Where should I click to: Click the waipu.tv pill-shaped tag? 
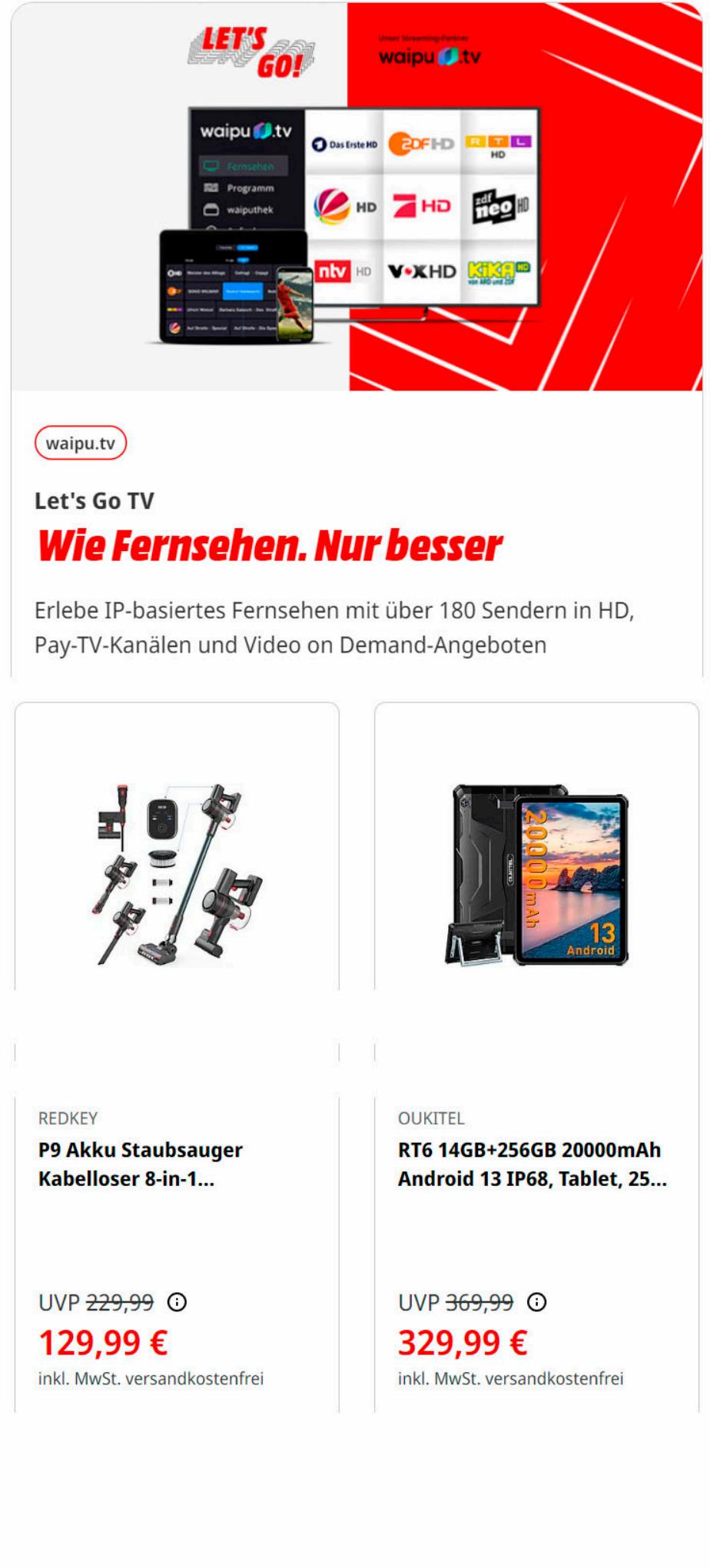[82, 442]
